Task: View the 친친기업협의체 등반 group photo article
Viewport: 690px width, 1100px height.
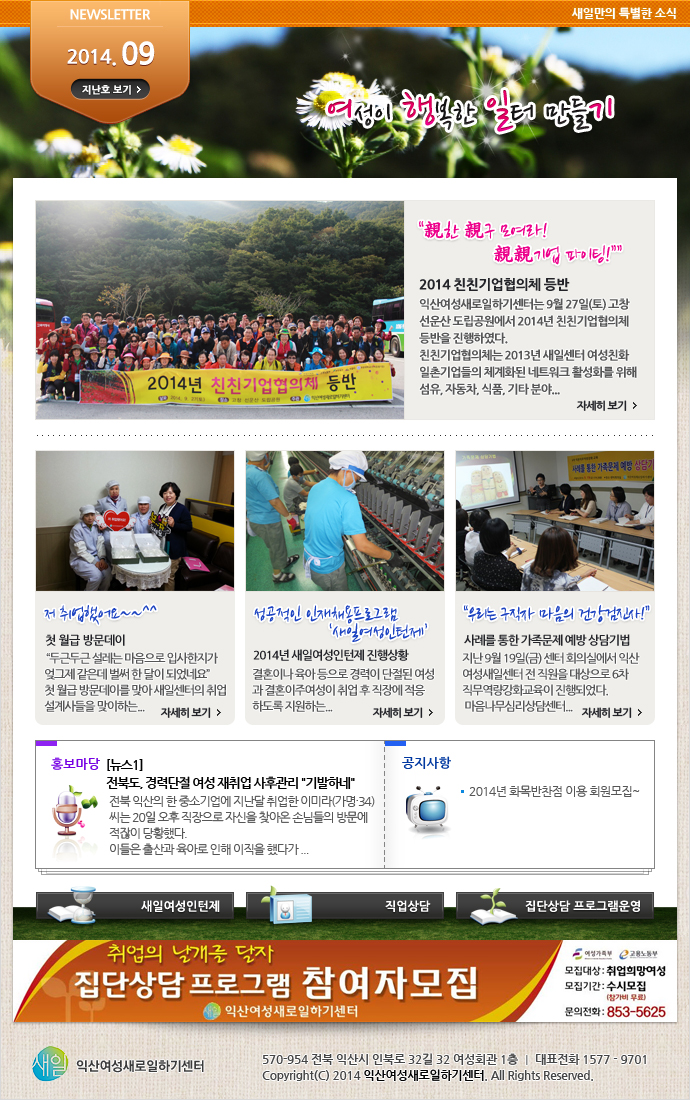Action: (219, 309)
